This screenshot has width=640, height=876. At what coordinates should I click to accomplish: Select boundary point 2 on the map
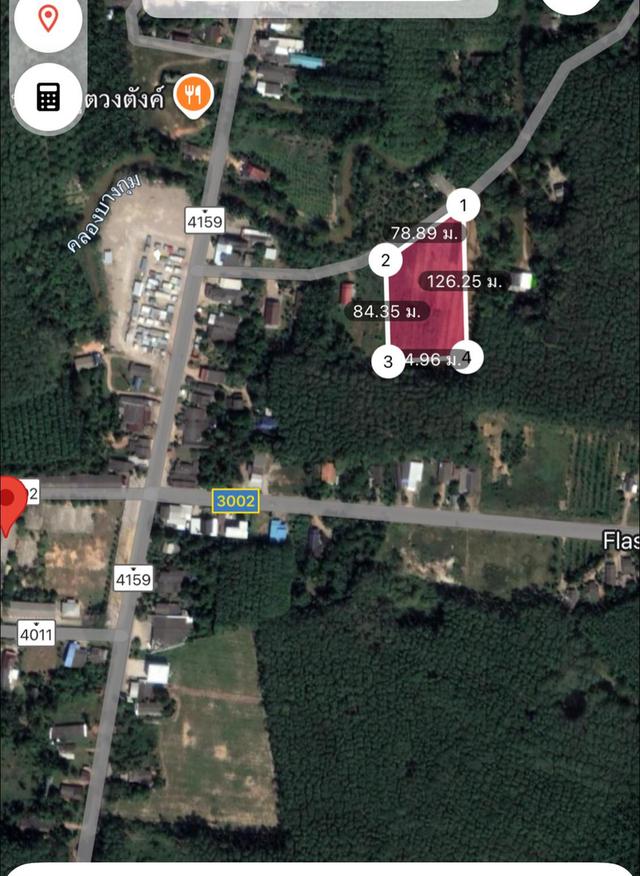pyautogui.click(x=385, y=261)
